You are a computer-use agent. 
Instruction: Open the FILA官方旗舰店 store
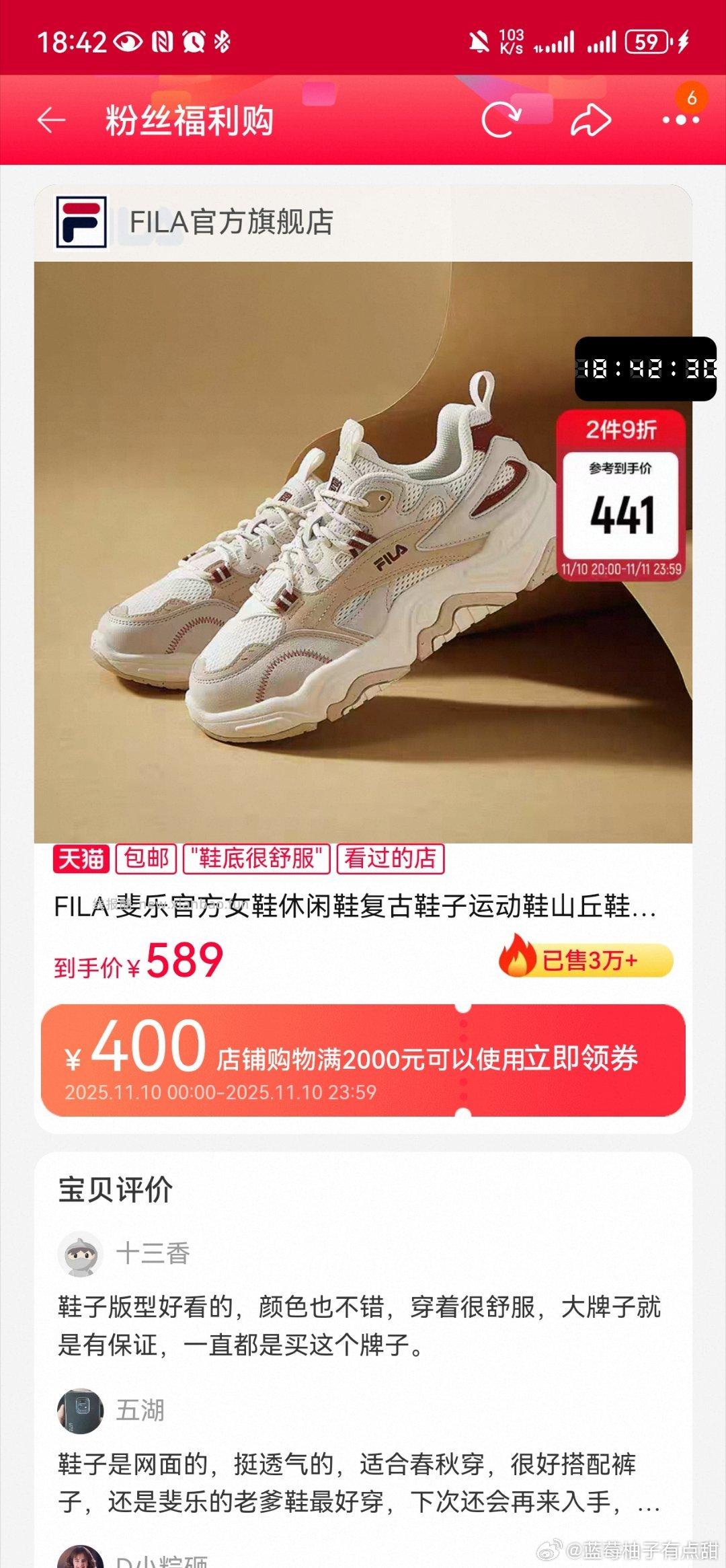[x=231, y=222]
